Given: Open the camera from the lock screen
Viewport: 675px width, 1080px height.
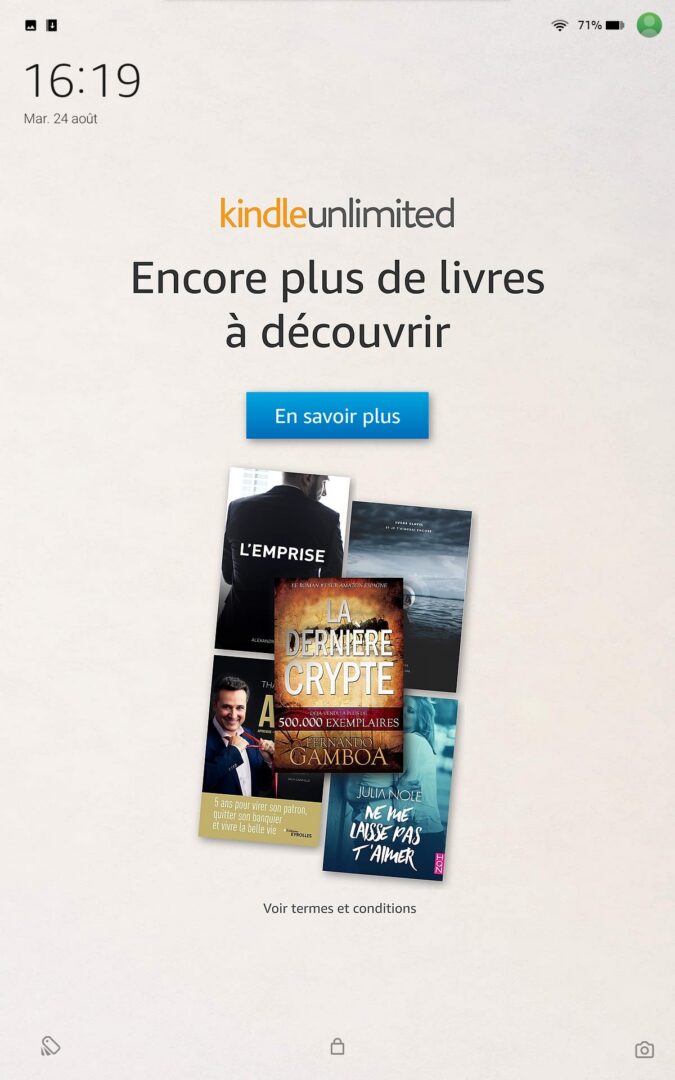Looking at the screenshot, I should pyautogui.click(x=644, y=1049).
